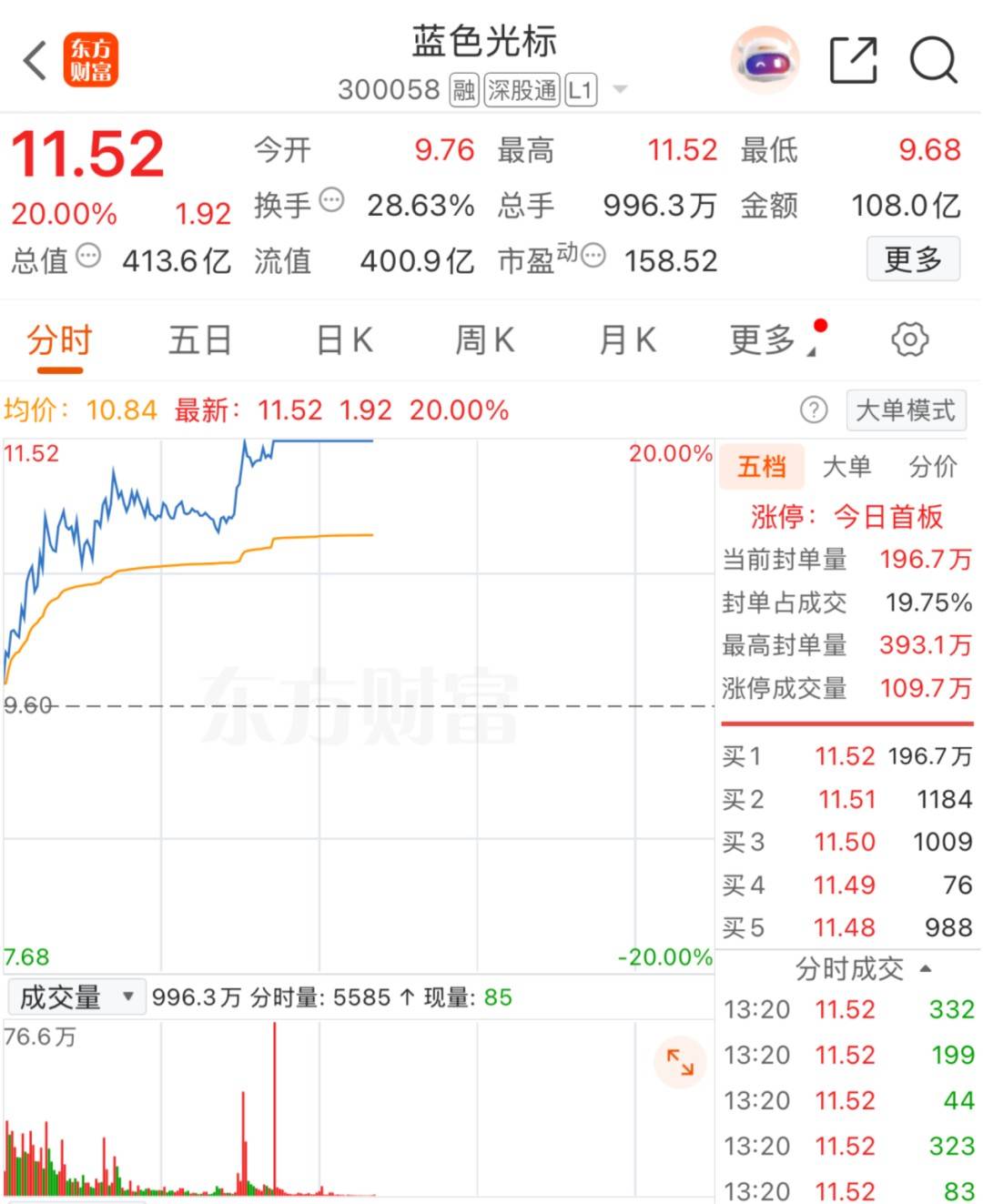The height and width of the screenshot is (1204, 983).
Task: Switch to the 日K chart tab
Action: click(344, 340)
